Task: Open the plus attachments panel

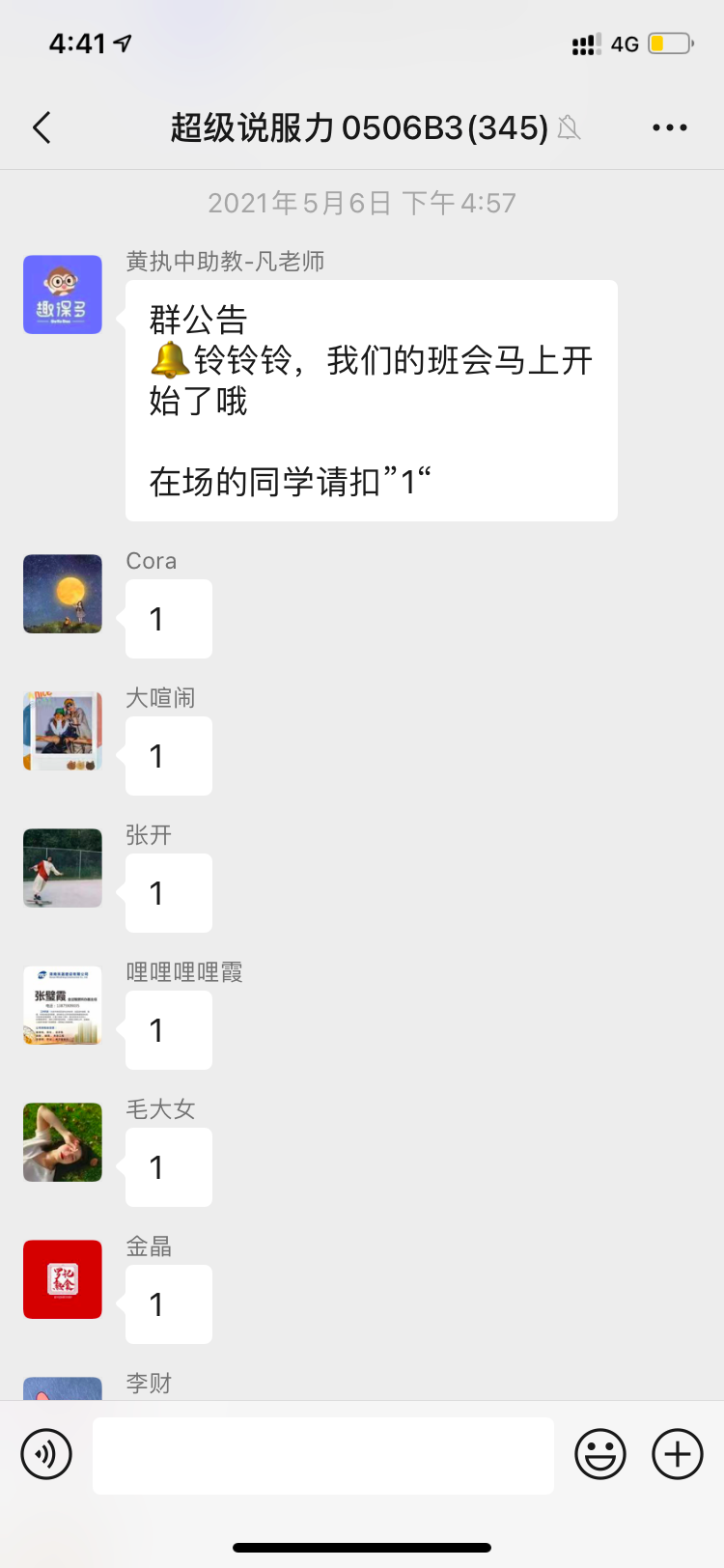Action: click(x=678, y=1454)
